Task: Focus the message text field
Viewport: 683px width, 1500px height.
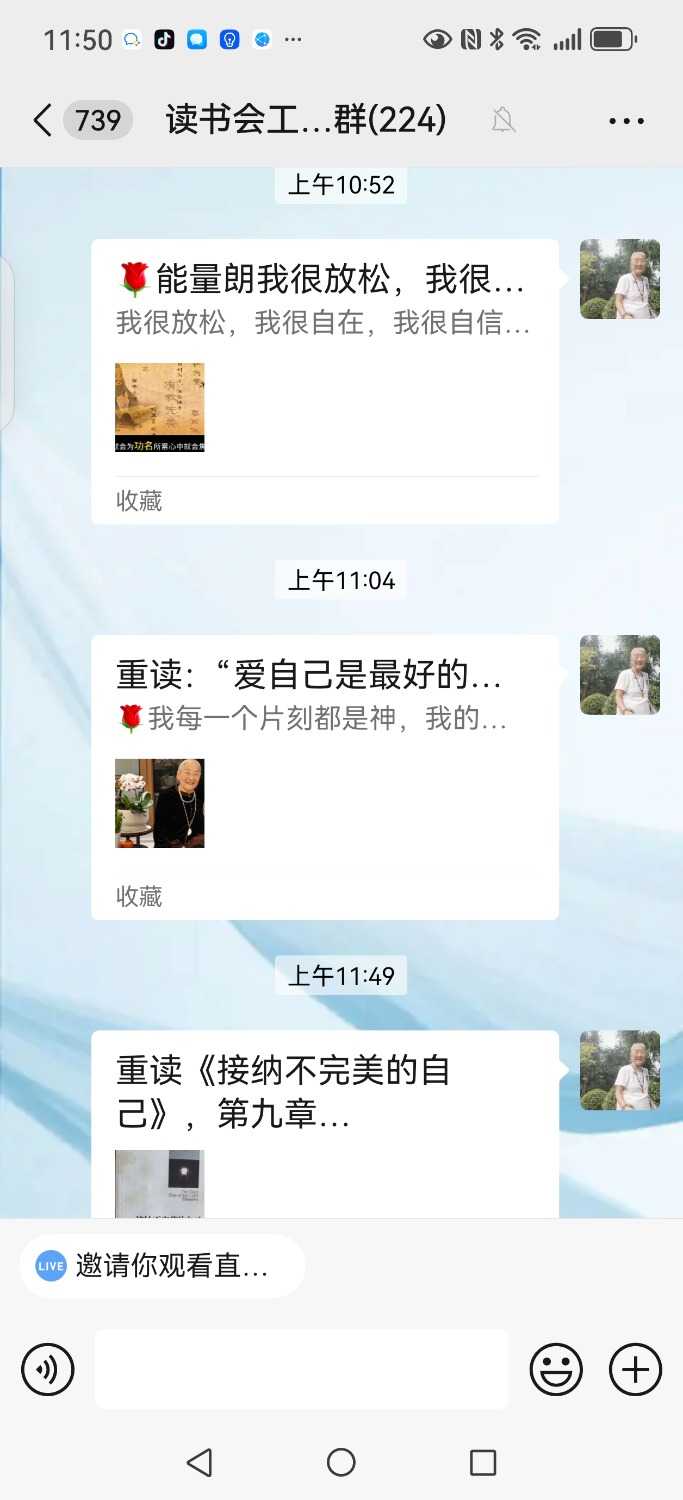Action: [x=301, y=1369]
